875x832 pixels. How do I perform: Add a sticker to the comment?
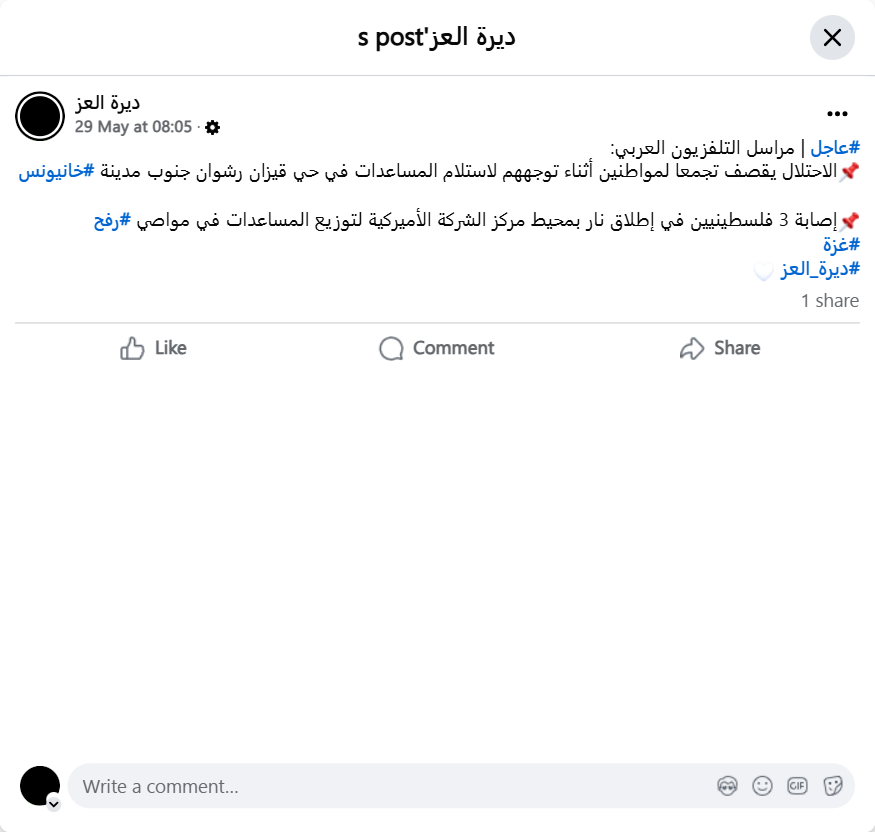[832, 786]
